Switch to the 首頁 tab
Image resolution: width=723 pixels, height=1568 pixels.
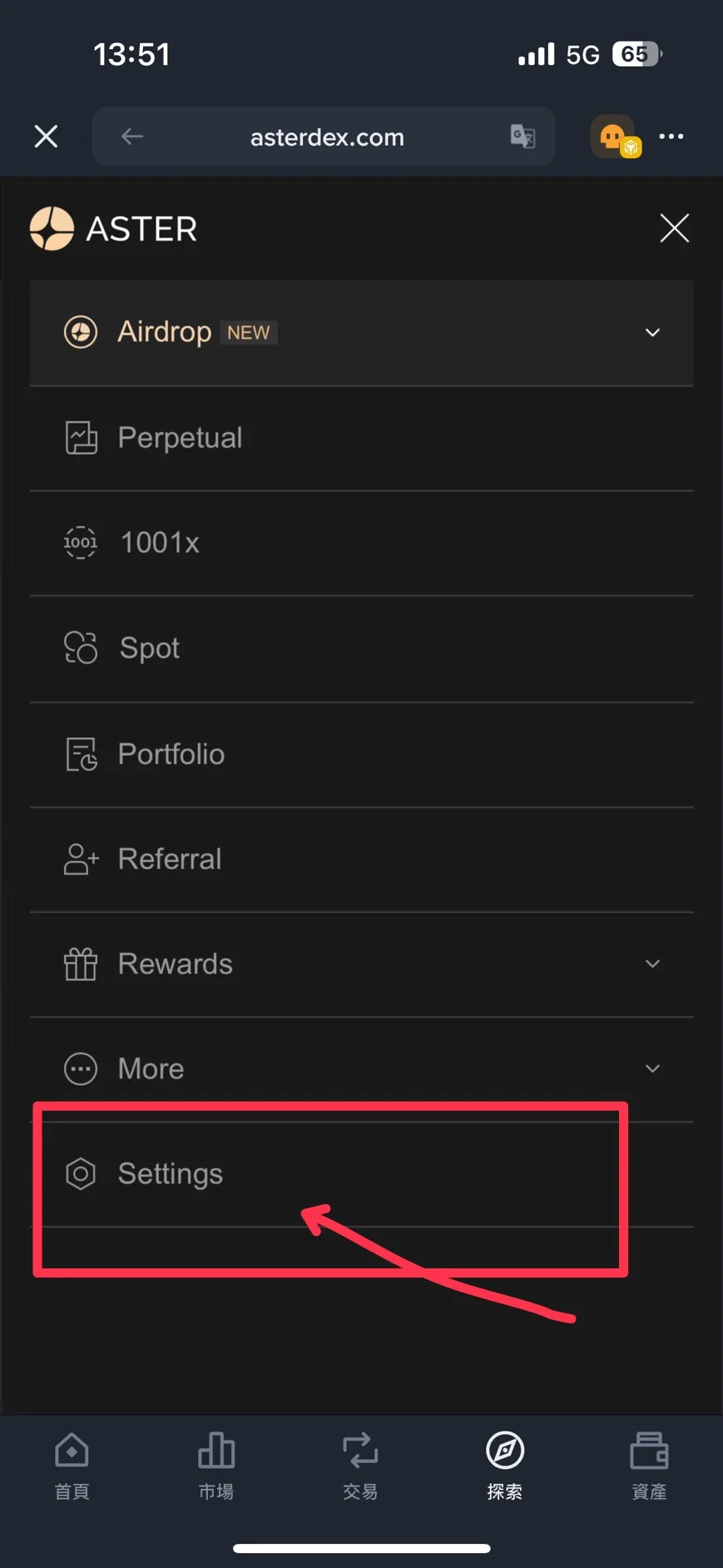(72, 1466)
